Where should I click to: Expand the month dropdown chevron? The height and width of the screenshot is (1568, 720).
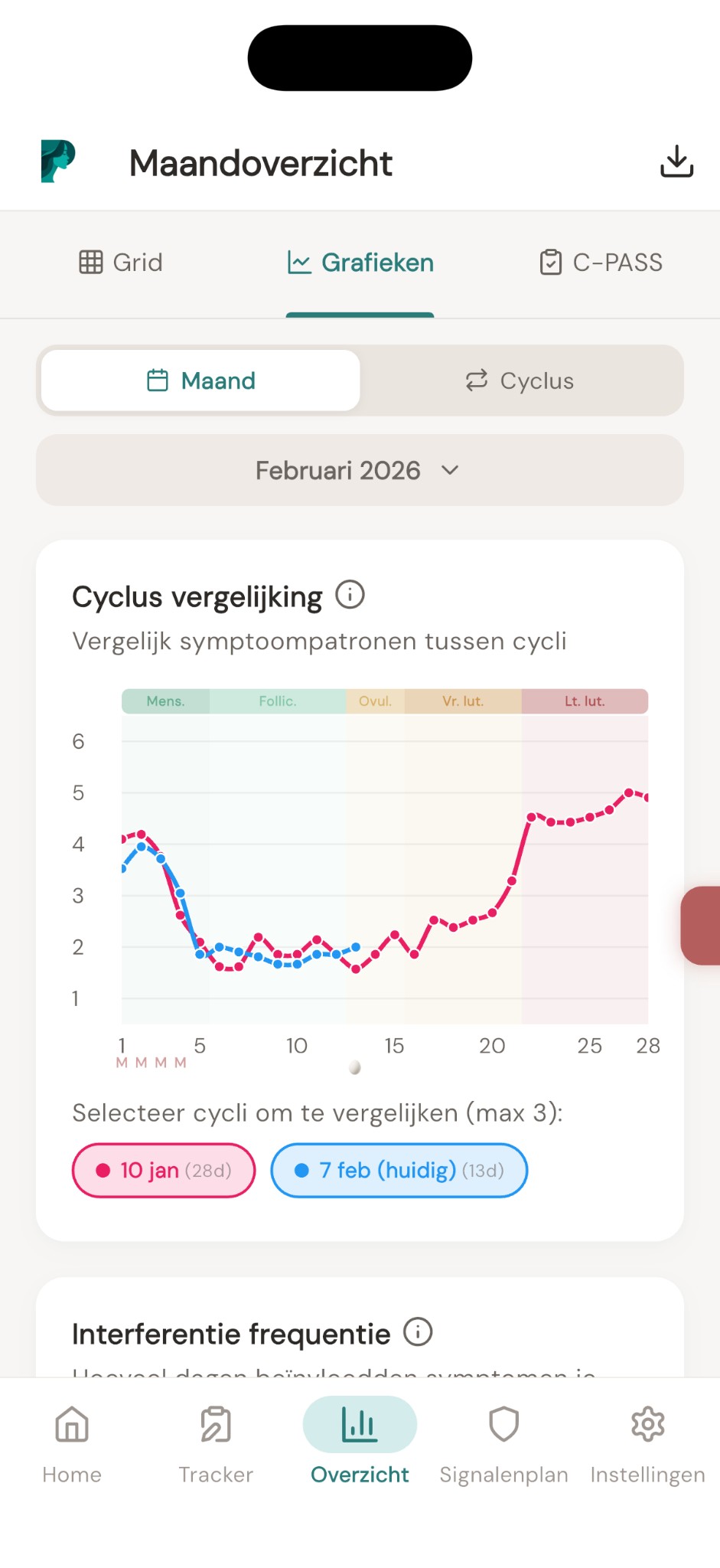[x=450, y=471]
